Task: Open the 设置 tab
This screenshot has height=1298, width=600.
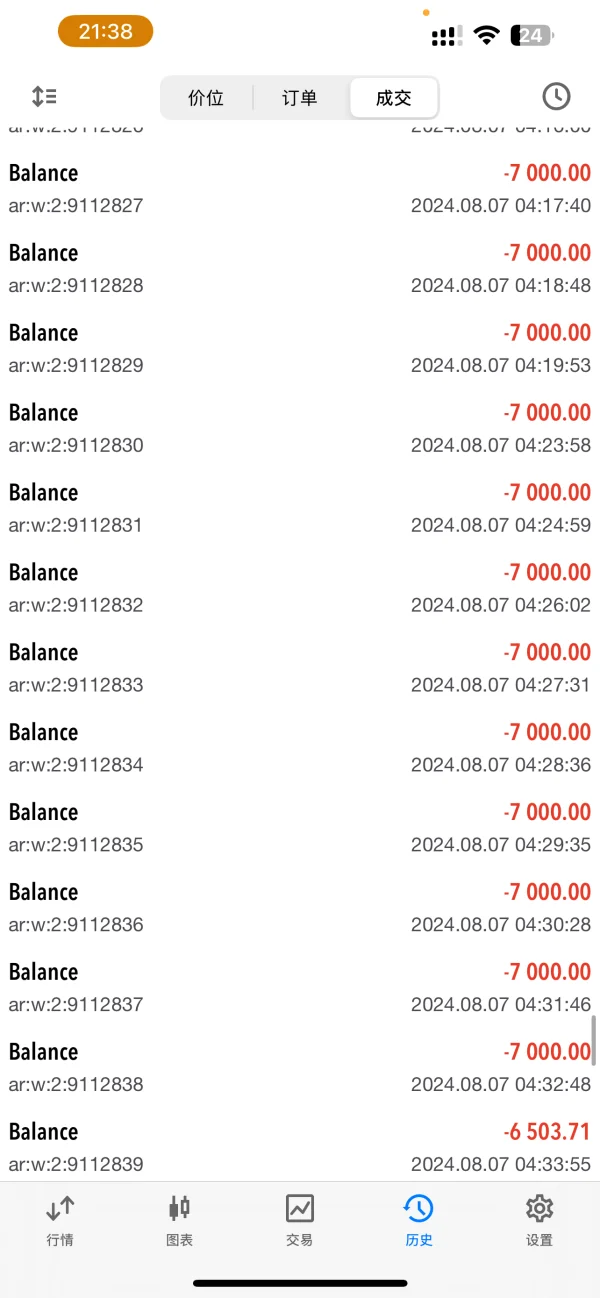Action: tap(539, 1220)
